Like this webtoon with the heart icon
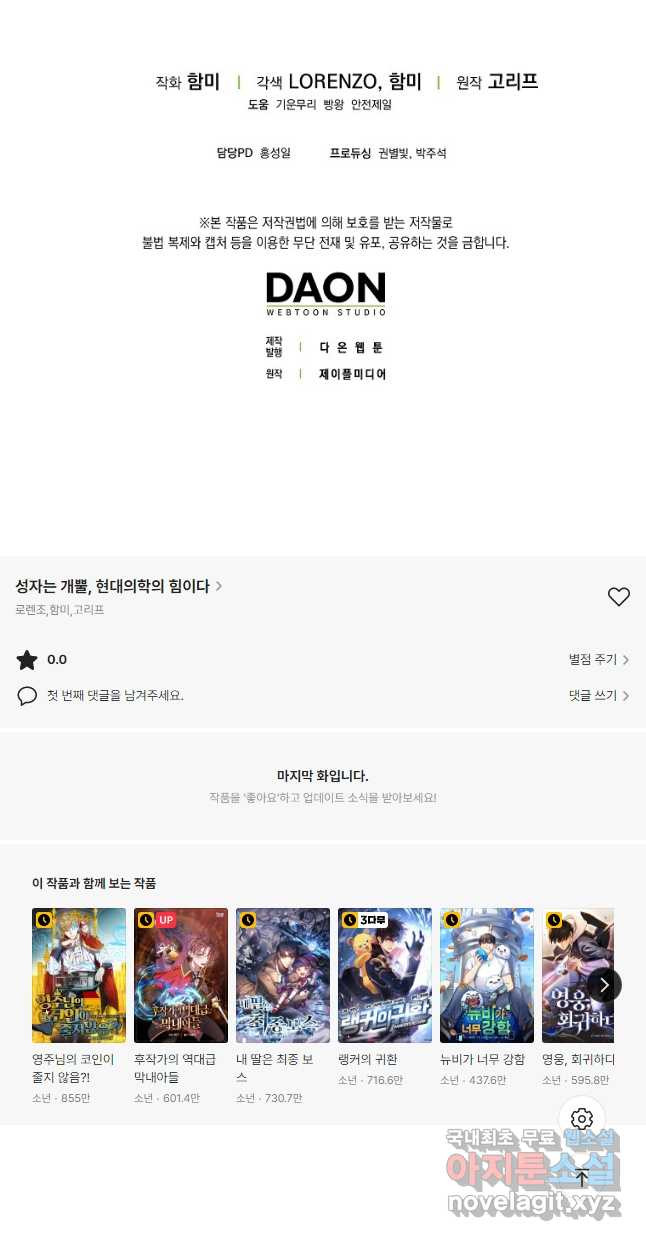 click(x=619, y=597)
